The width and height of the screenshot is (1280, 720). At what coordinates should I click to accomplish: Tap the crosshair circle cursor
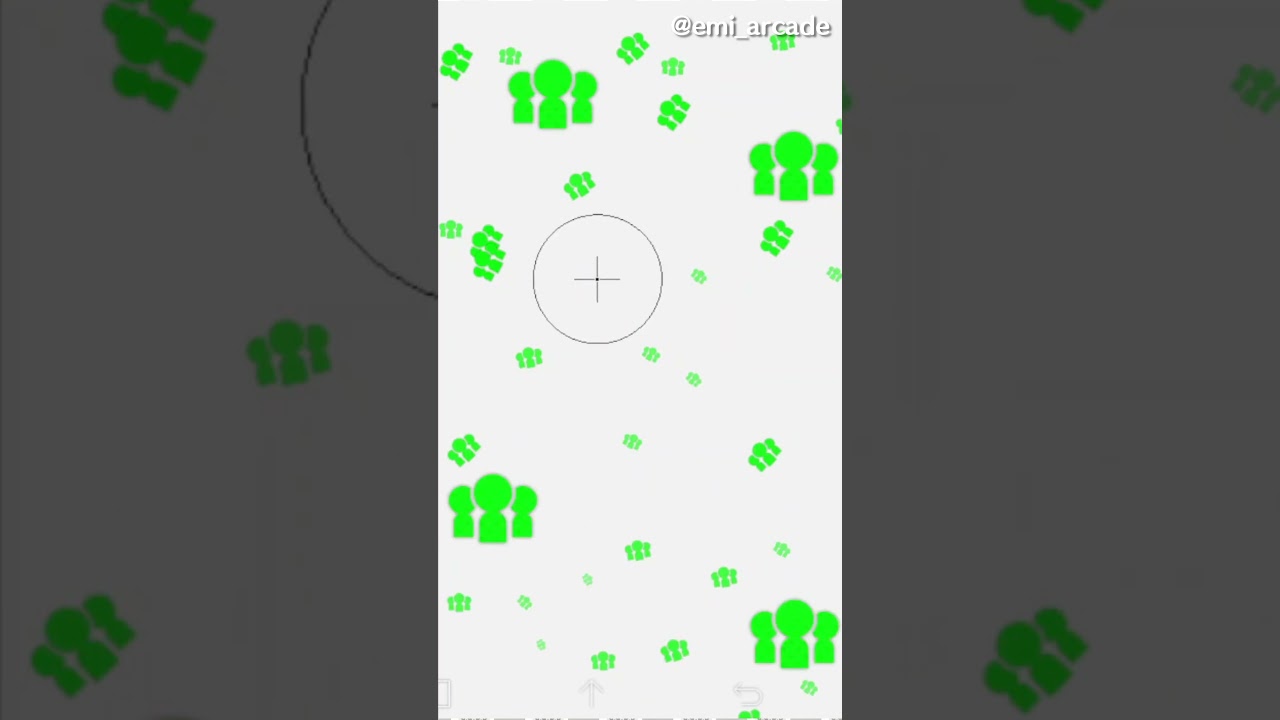click(x=597, y=279)
